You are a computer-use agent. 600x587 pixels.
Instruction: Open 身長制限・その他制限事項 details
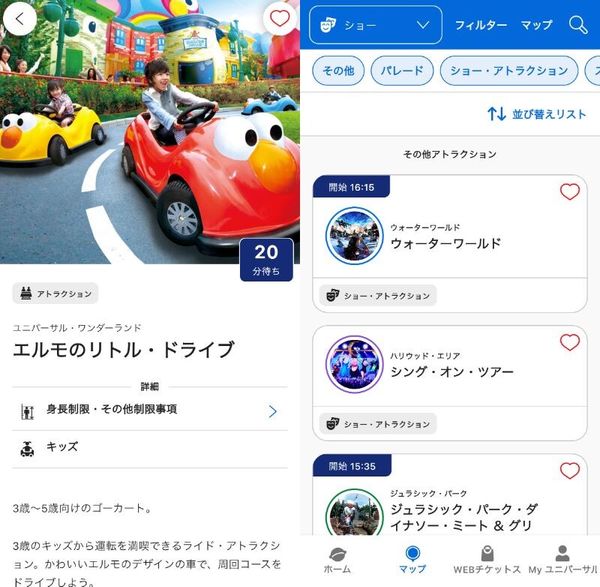coord(150,411)
